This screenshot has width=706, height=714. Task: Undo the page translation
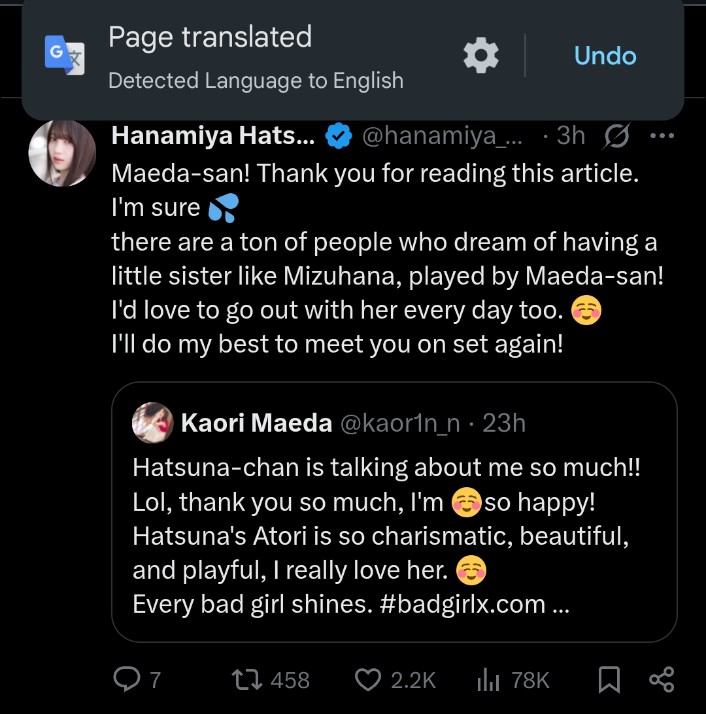604,56
